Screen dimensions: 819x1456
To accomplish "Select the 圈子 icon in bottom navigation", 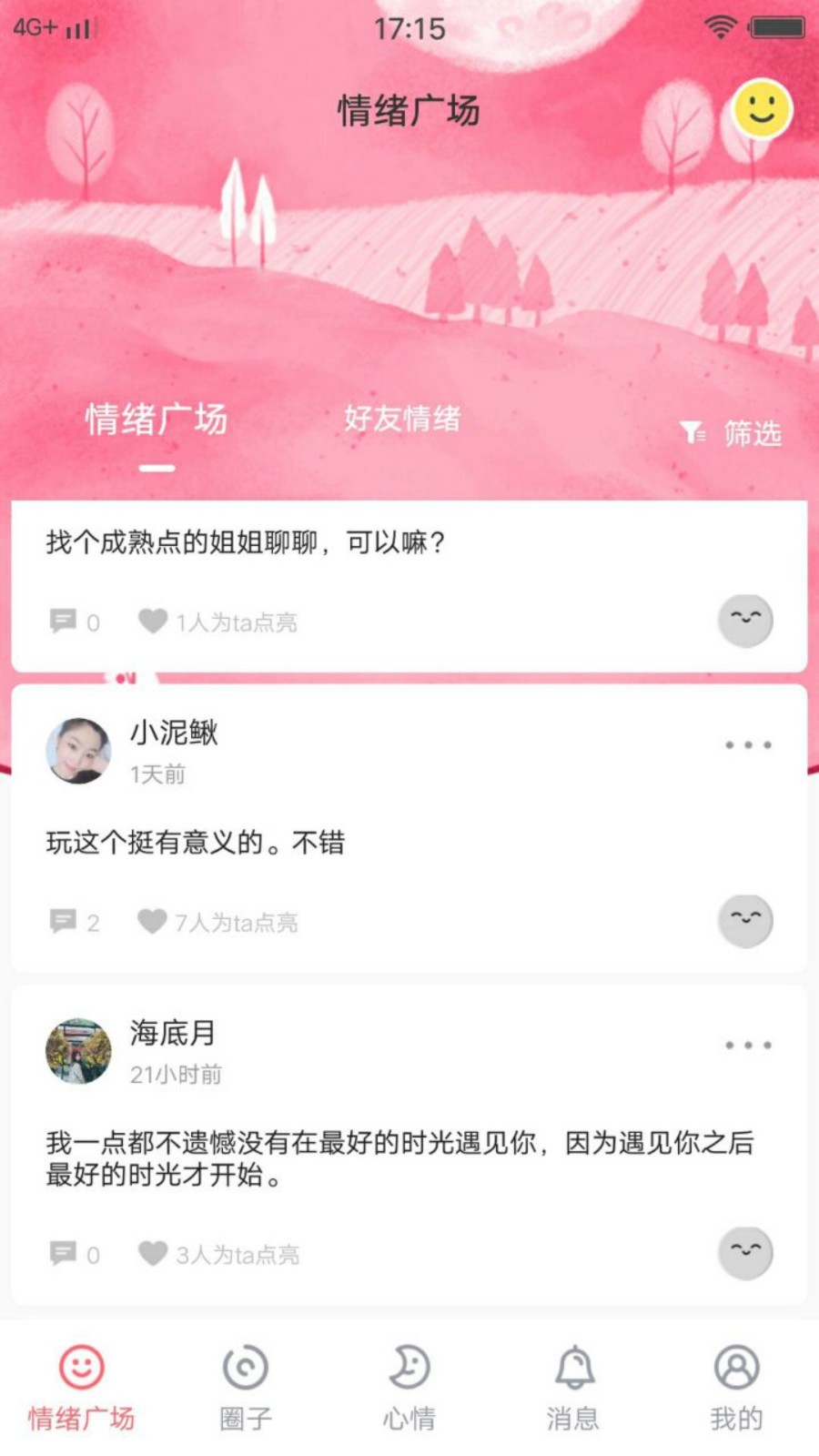I will 246,1365.
